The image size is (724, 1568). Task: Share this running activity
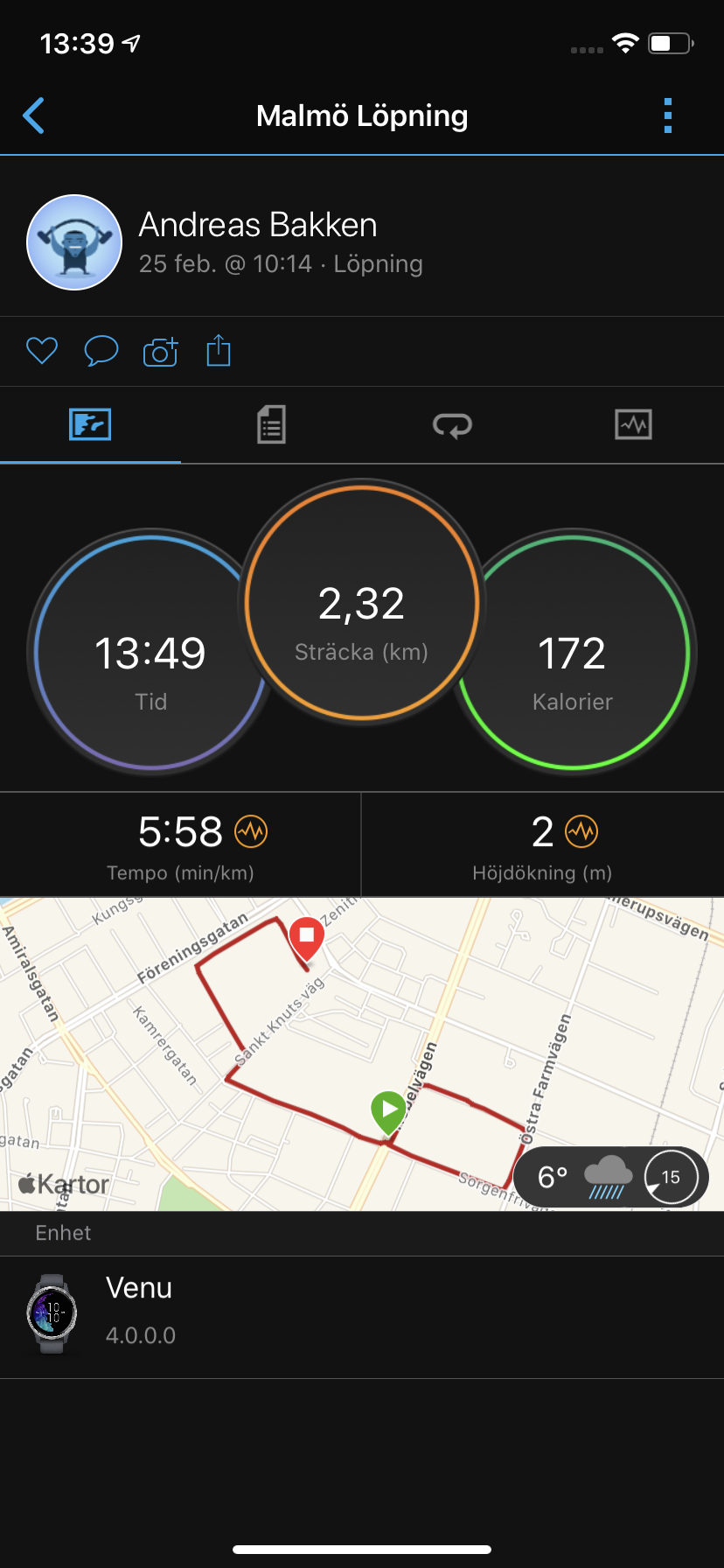tap(219, 351)
